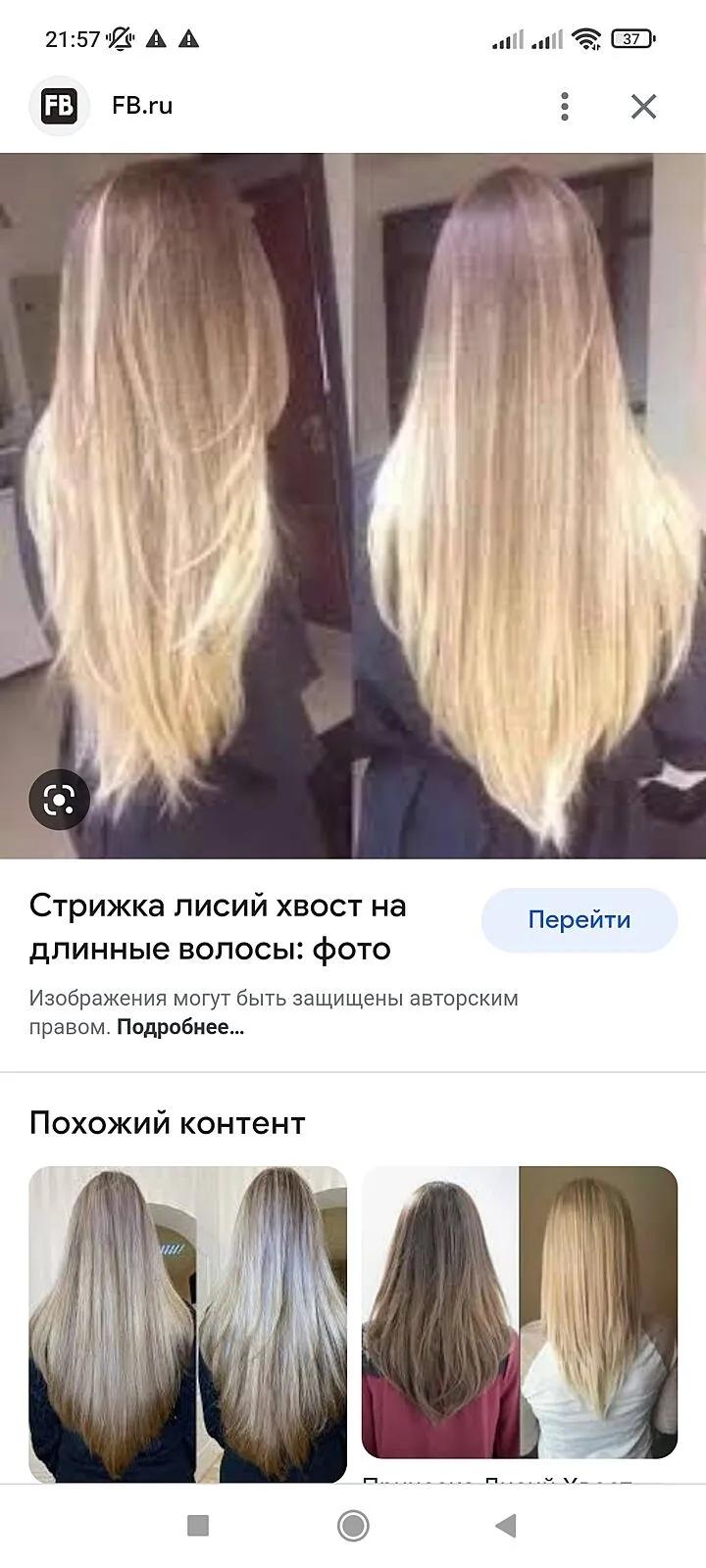The width and height of the screenshot is (706, 1568).
Task: Tap the Перейти button
Action: (580, 919)
